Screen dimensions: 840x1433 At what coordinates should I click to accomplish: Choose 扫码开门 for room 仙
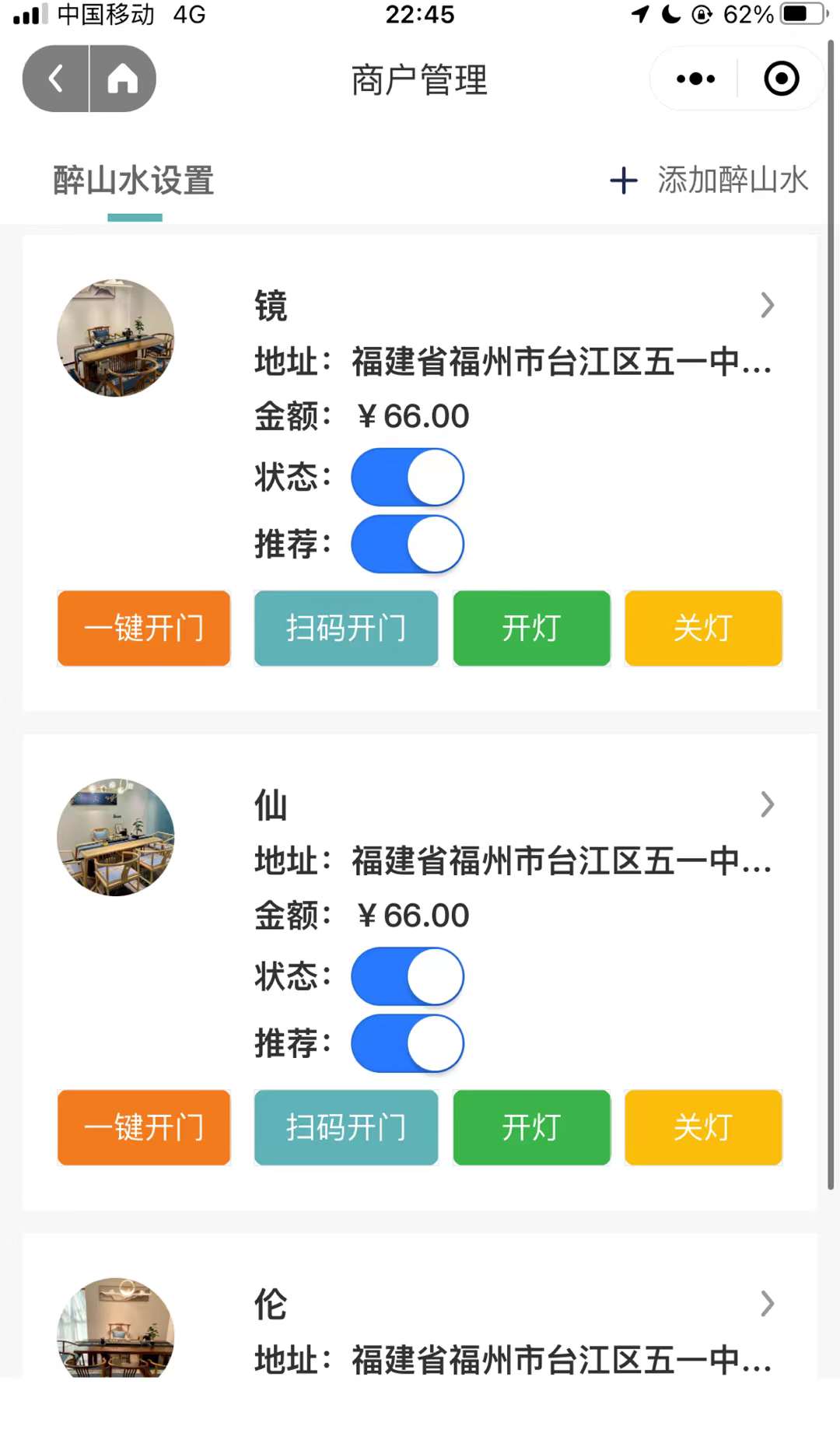click(346, 1127)
